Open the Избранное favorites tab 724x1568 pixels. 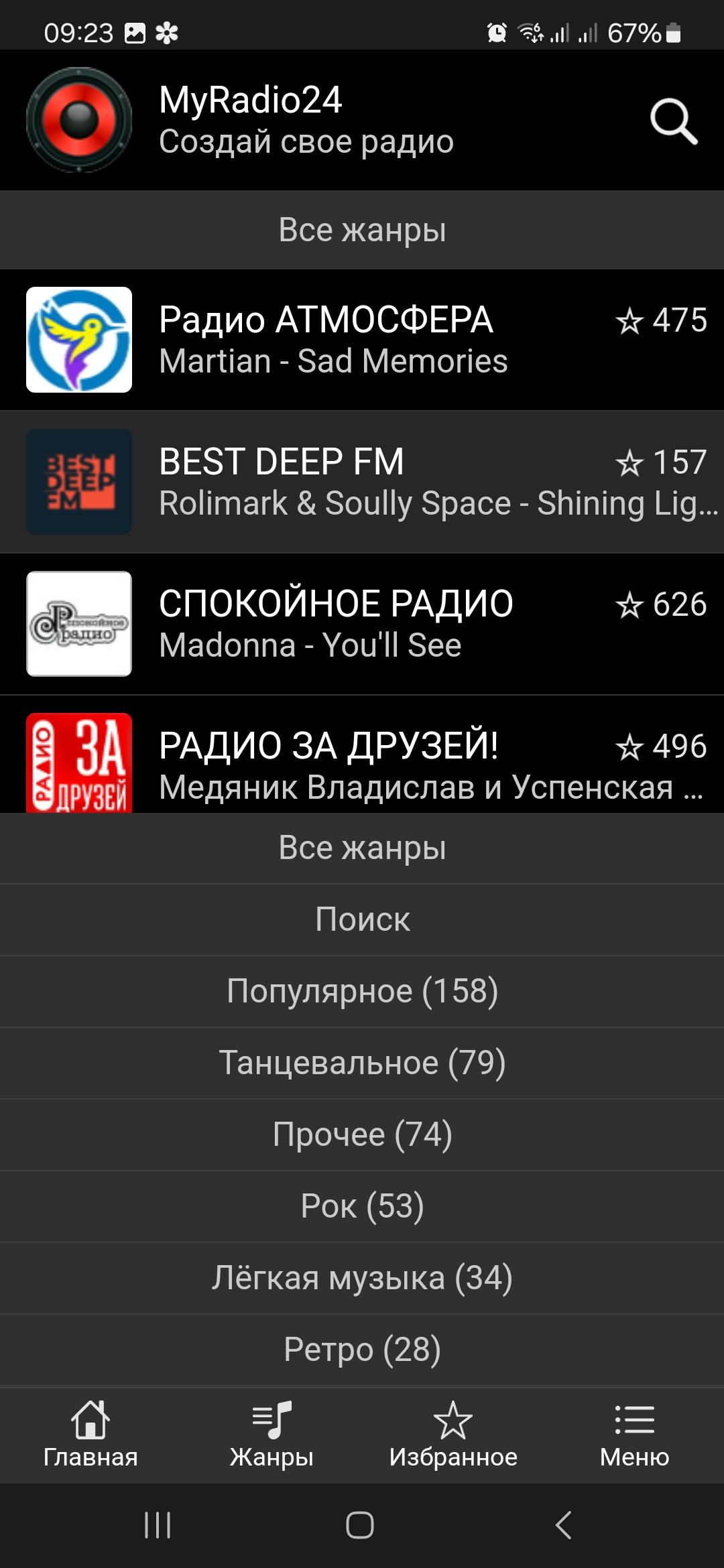point(453,1435)
